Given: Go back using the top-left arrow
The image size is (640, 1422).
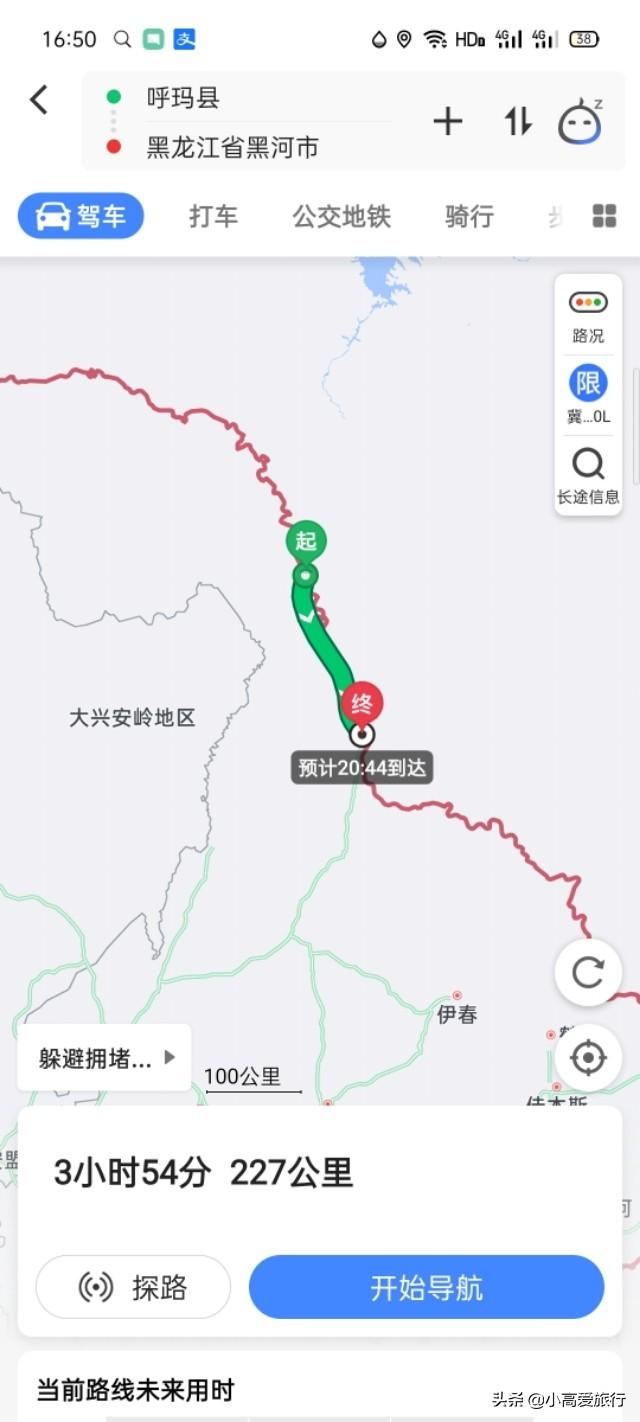Looking at the screenshot, I should tap(39, 99).
